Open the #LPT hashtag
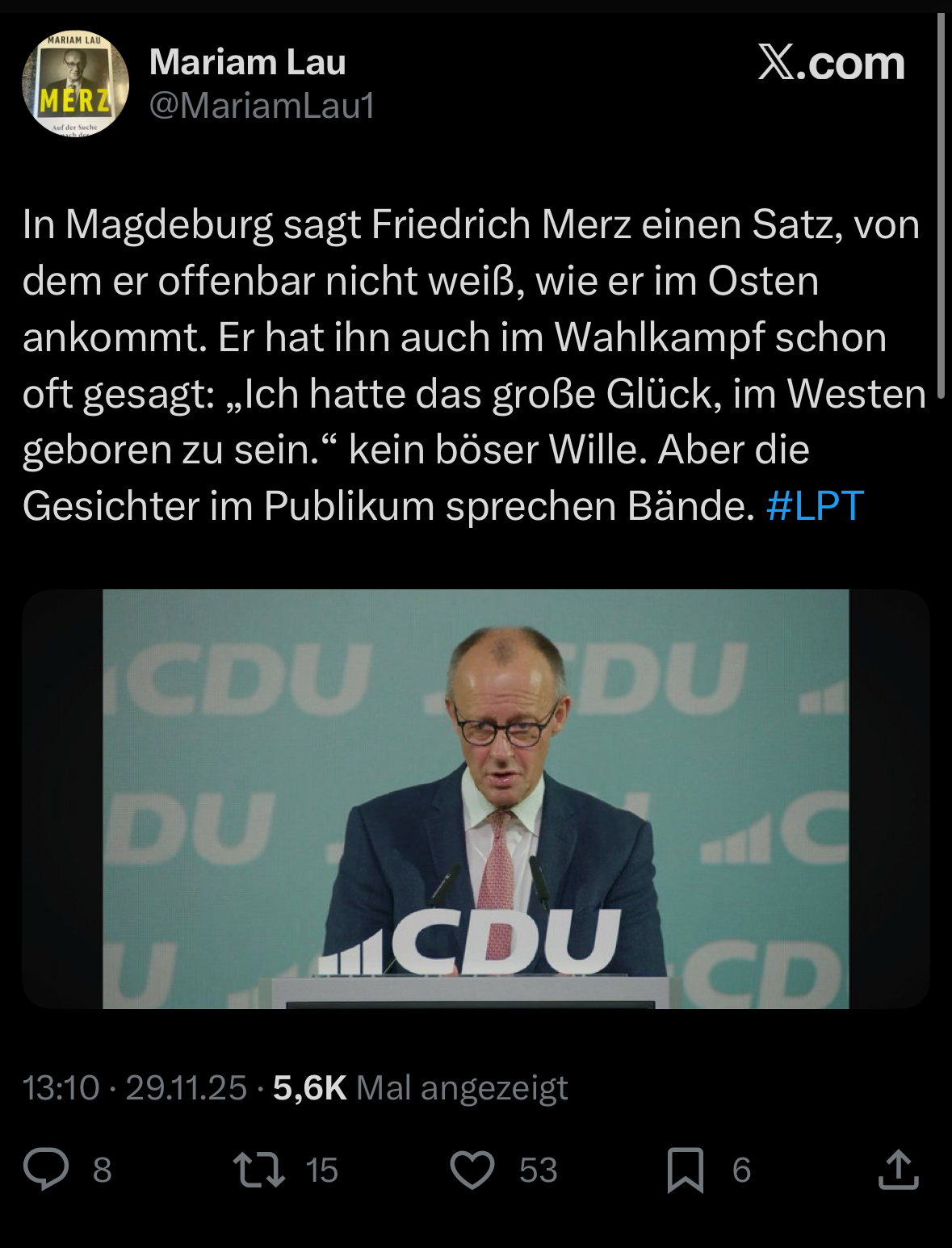This screenshot has width=952, height=1248. [815, 506]
